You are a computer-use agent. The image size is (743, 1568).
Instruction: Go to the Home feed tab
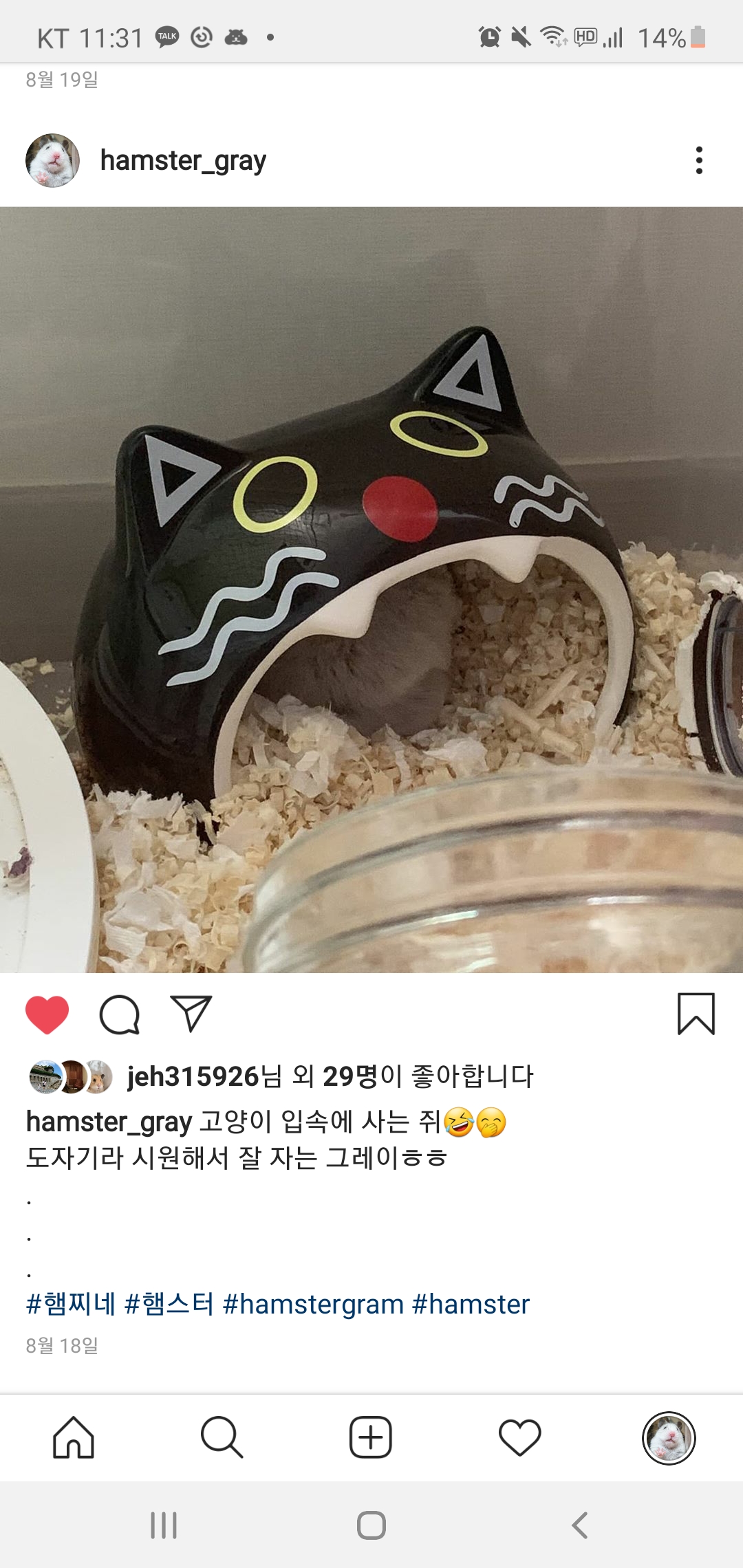coord(74,1437)
